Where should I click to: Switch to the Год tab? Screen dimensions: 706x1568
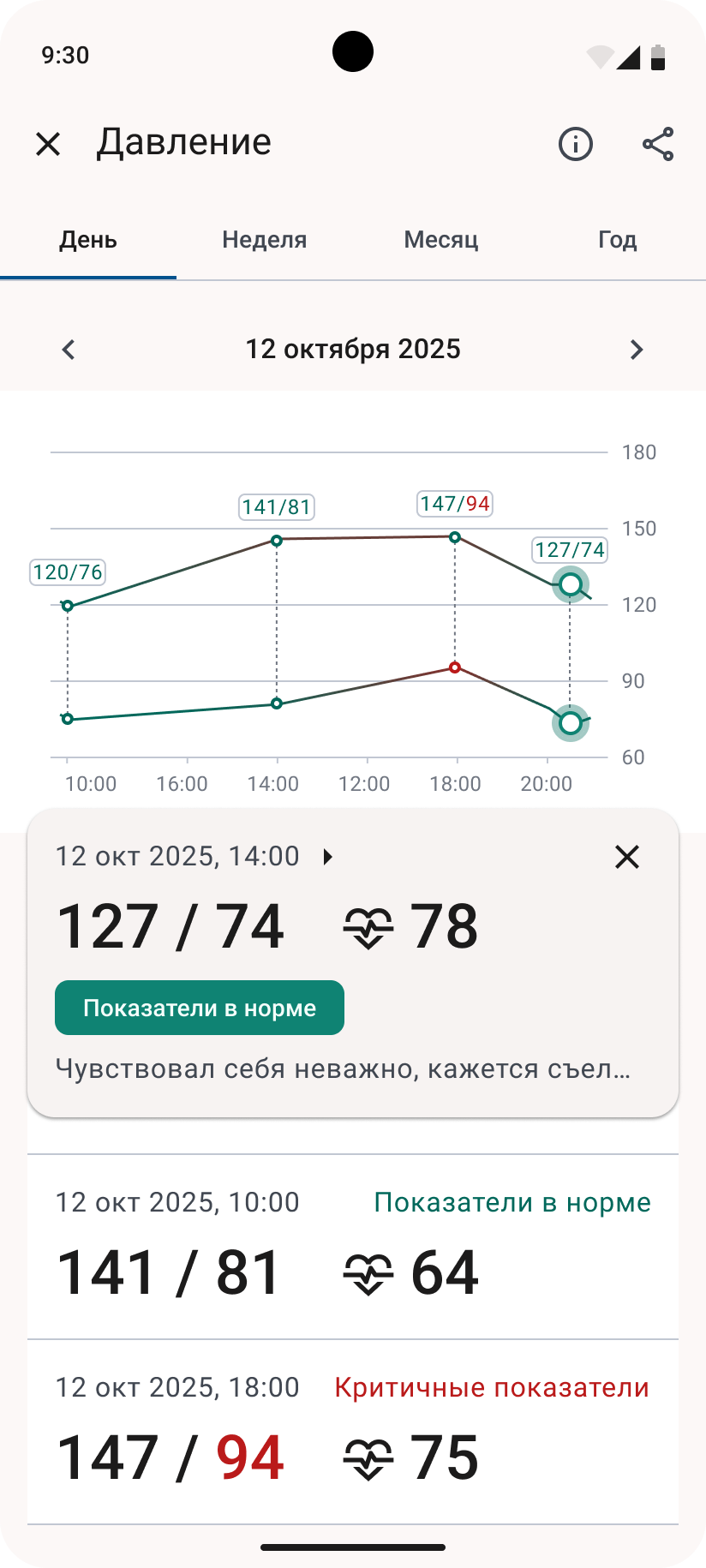(617, 240)
